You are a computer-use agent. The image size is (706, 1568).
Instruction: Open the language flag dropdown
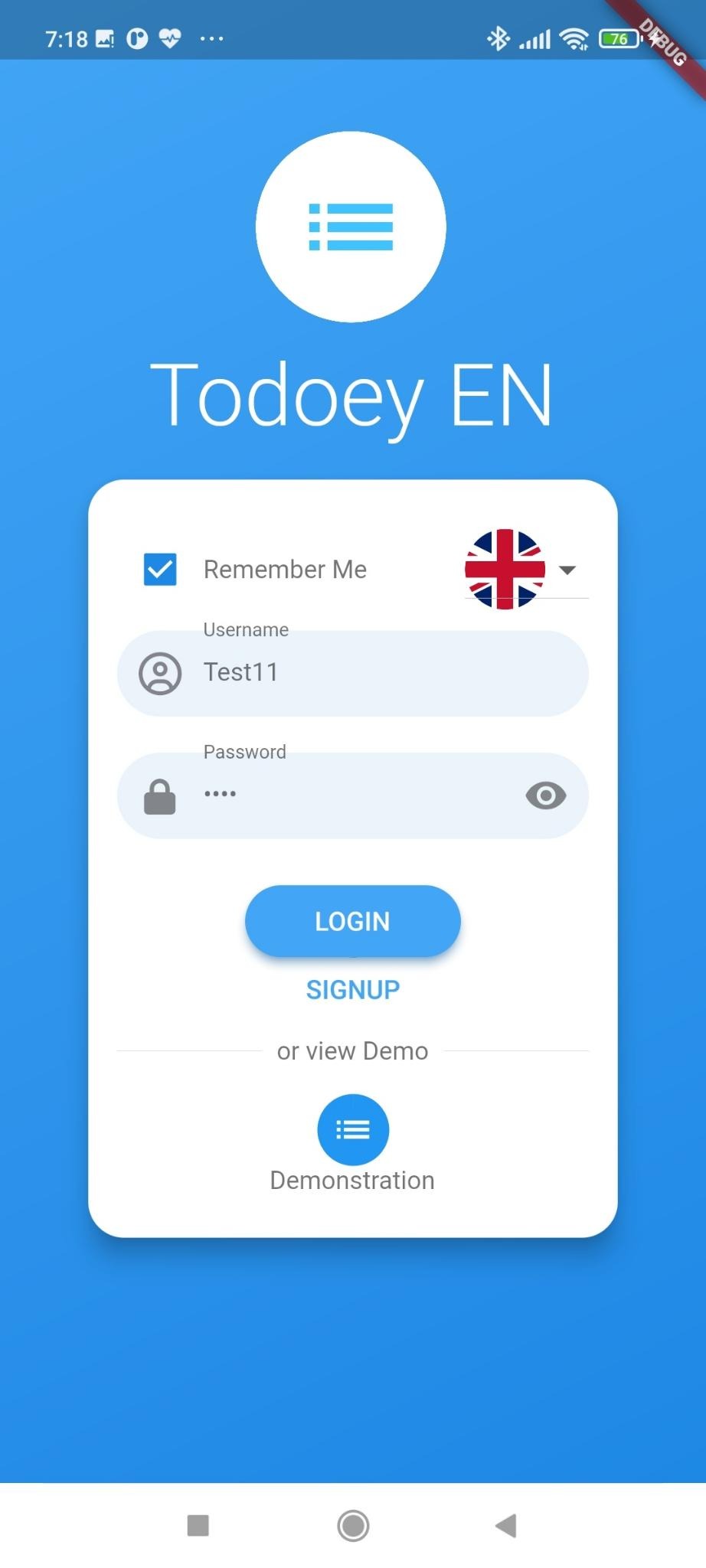[x=526, y=569]
